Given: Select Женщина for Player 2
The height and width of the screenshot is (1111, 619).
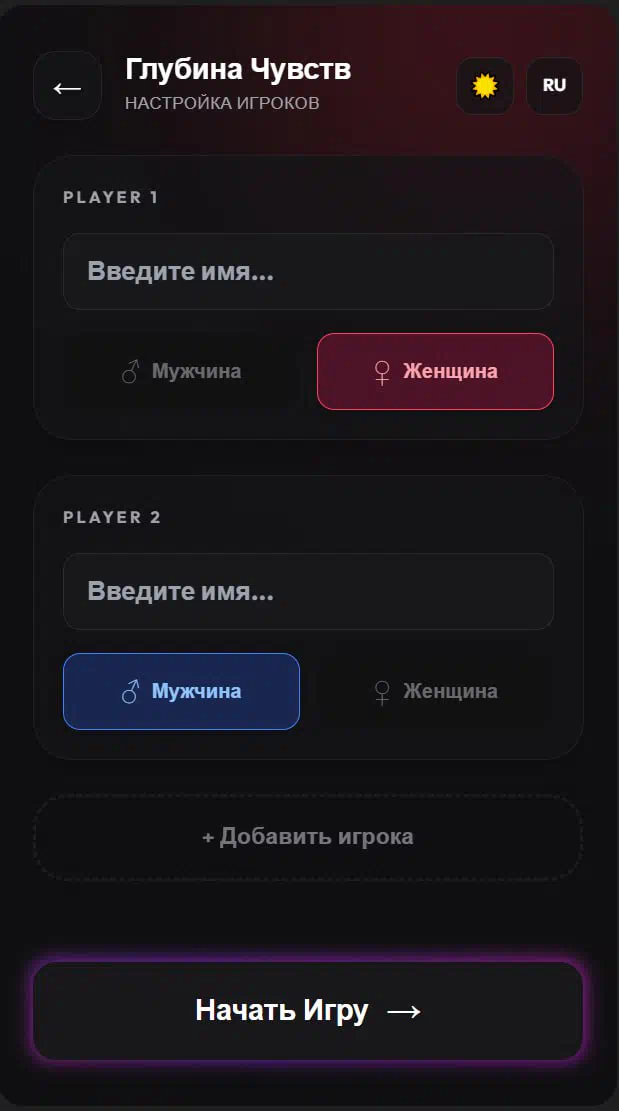Looking at the screenshot, I should coord(435,691).
